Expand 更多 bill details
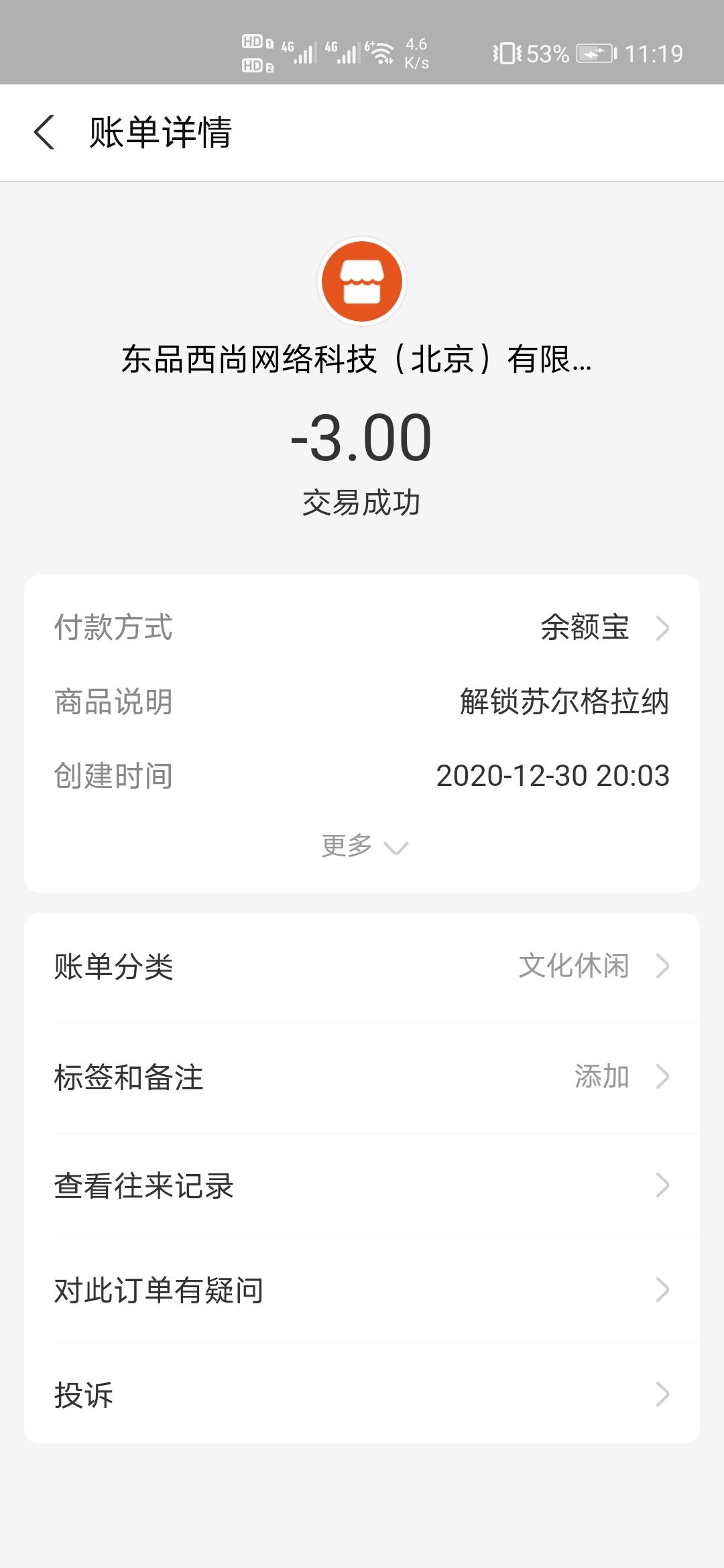The height and width of the screenshot is (1568, 724). tap(363, 846)
